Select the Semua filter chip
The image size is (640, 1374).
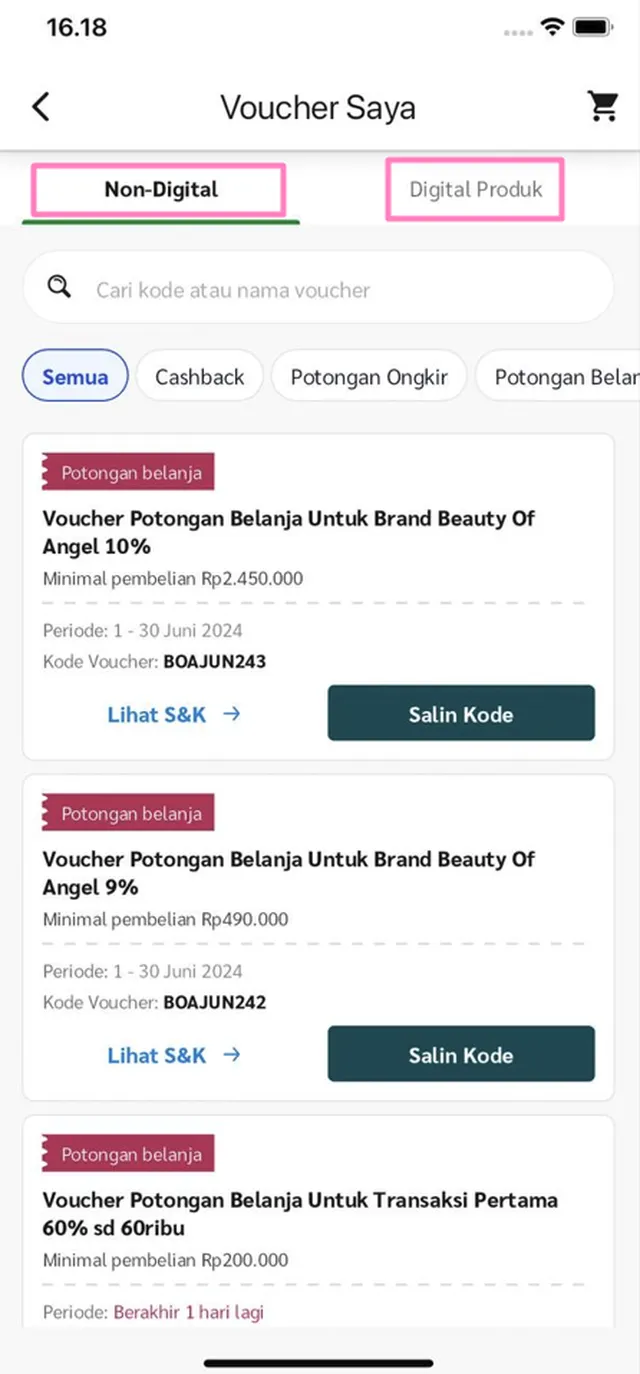75,377
